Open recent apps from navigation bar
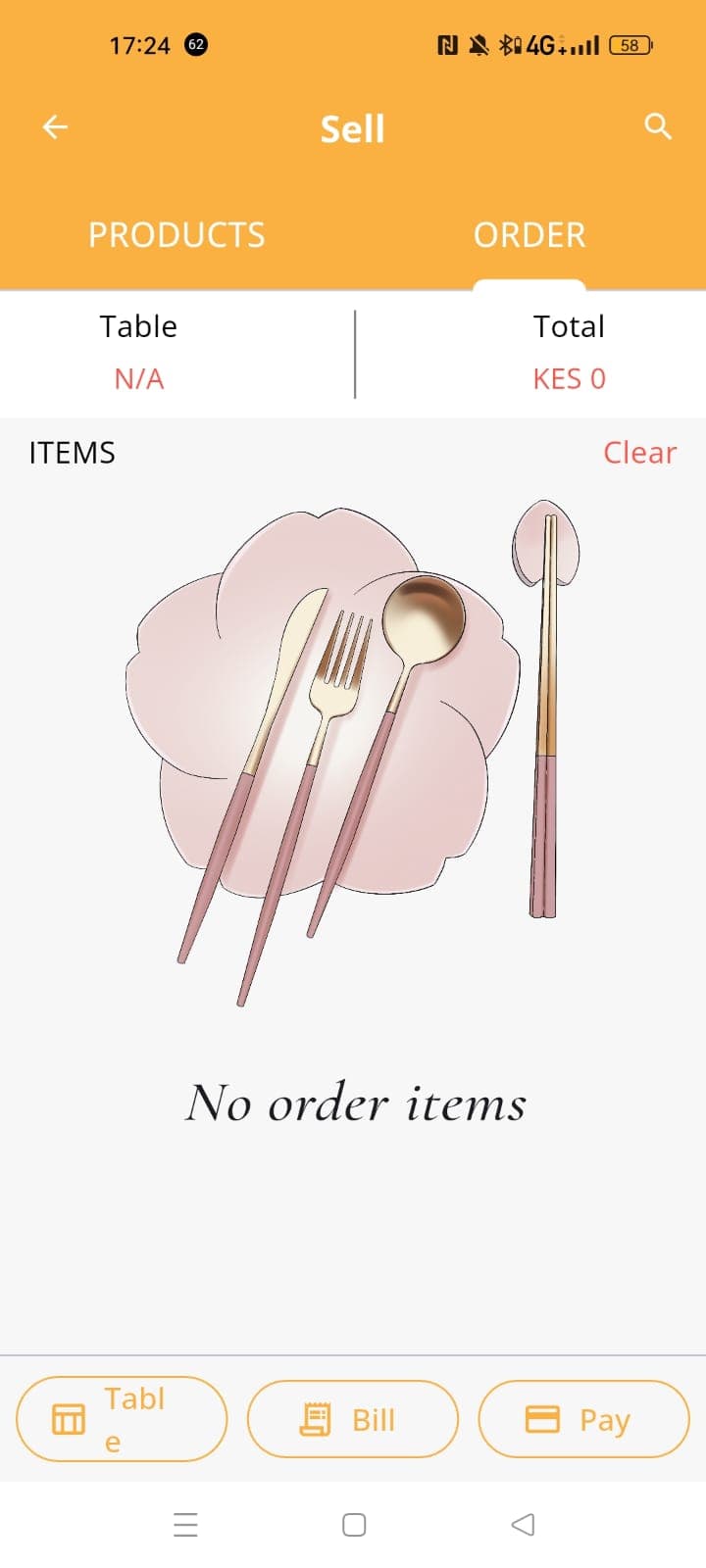This screenshot has width=706, height=1568. point(185,1525)
